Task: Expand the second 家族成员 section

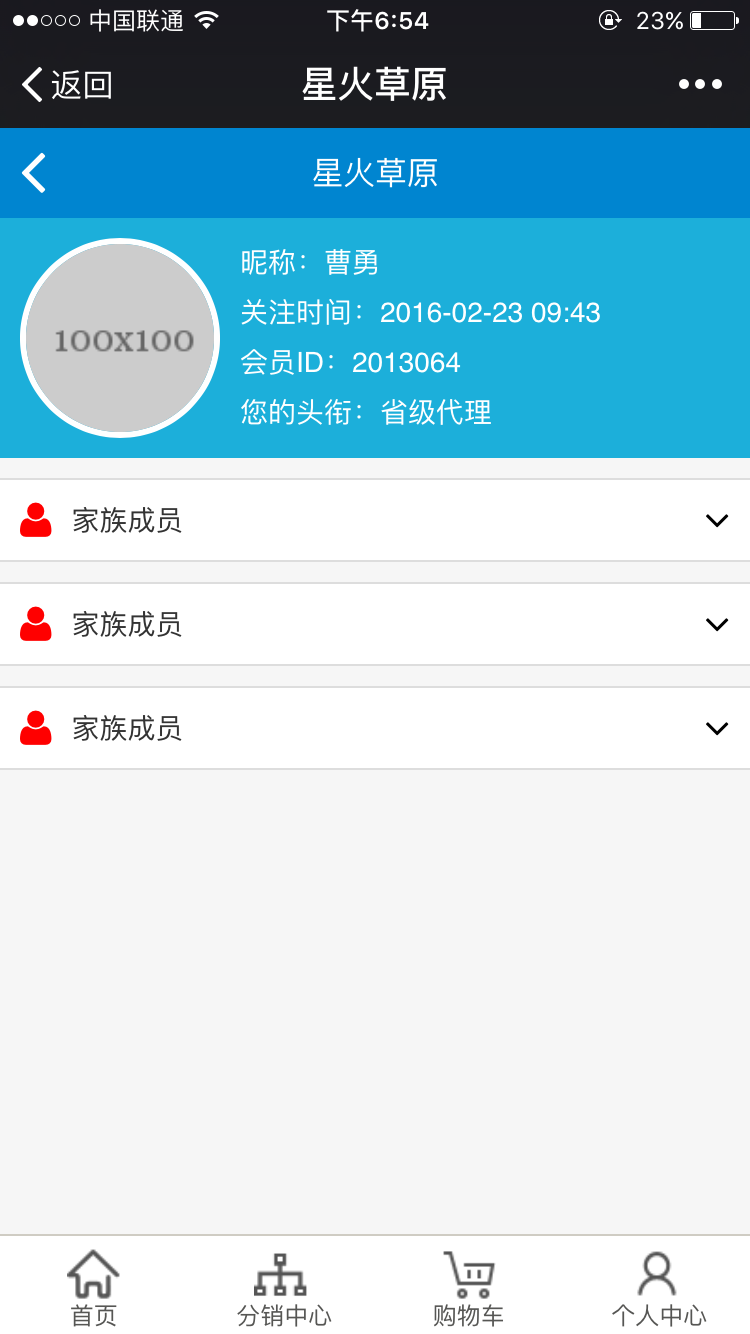Action: pyautogui.click(x=716, y=624)
